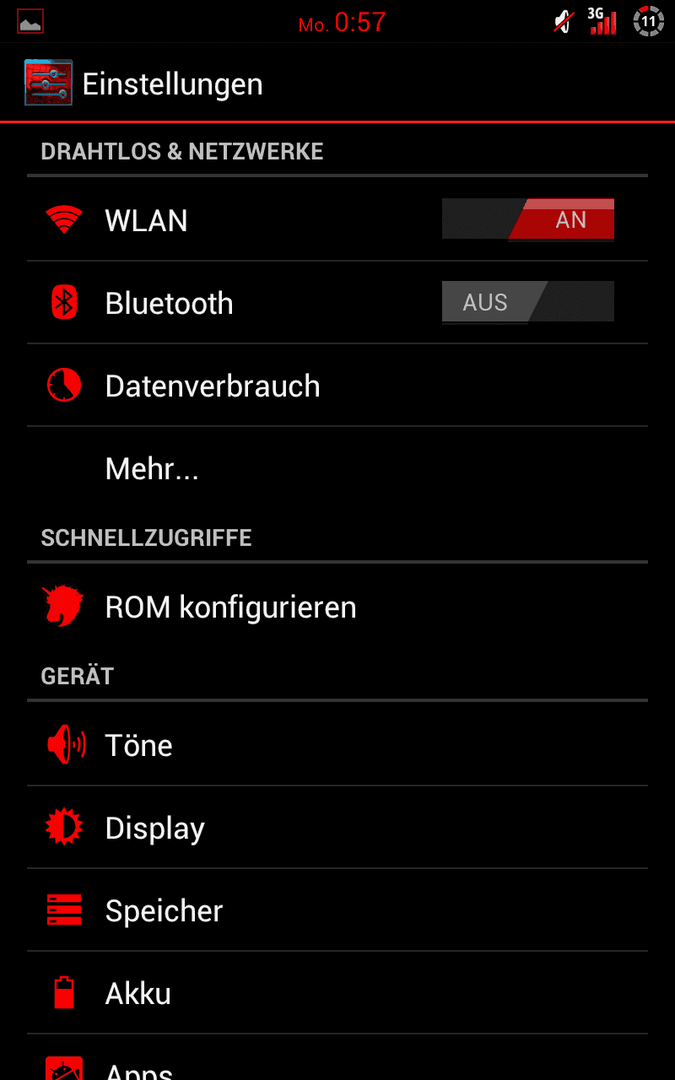Open the Apps settings row
The height and width of the screenshot is (1080, 675).
pyautogui.click(x=338, y=1058)
